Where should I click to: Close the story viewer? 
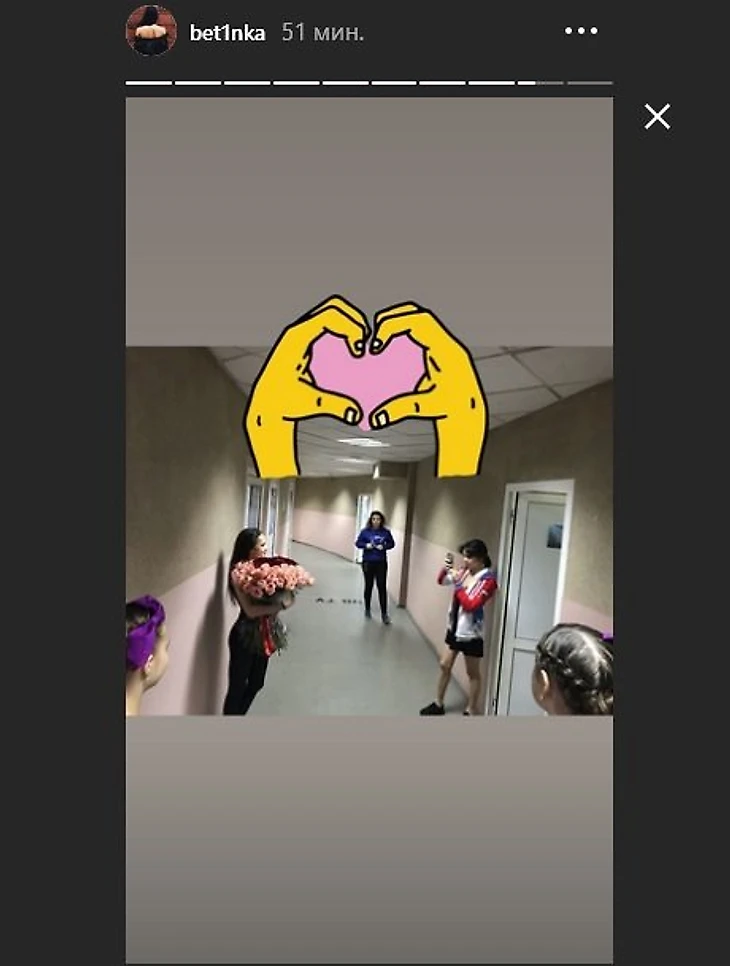pos(657,117)
